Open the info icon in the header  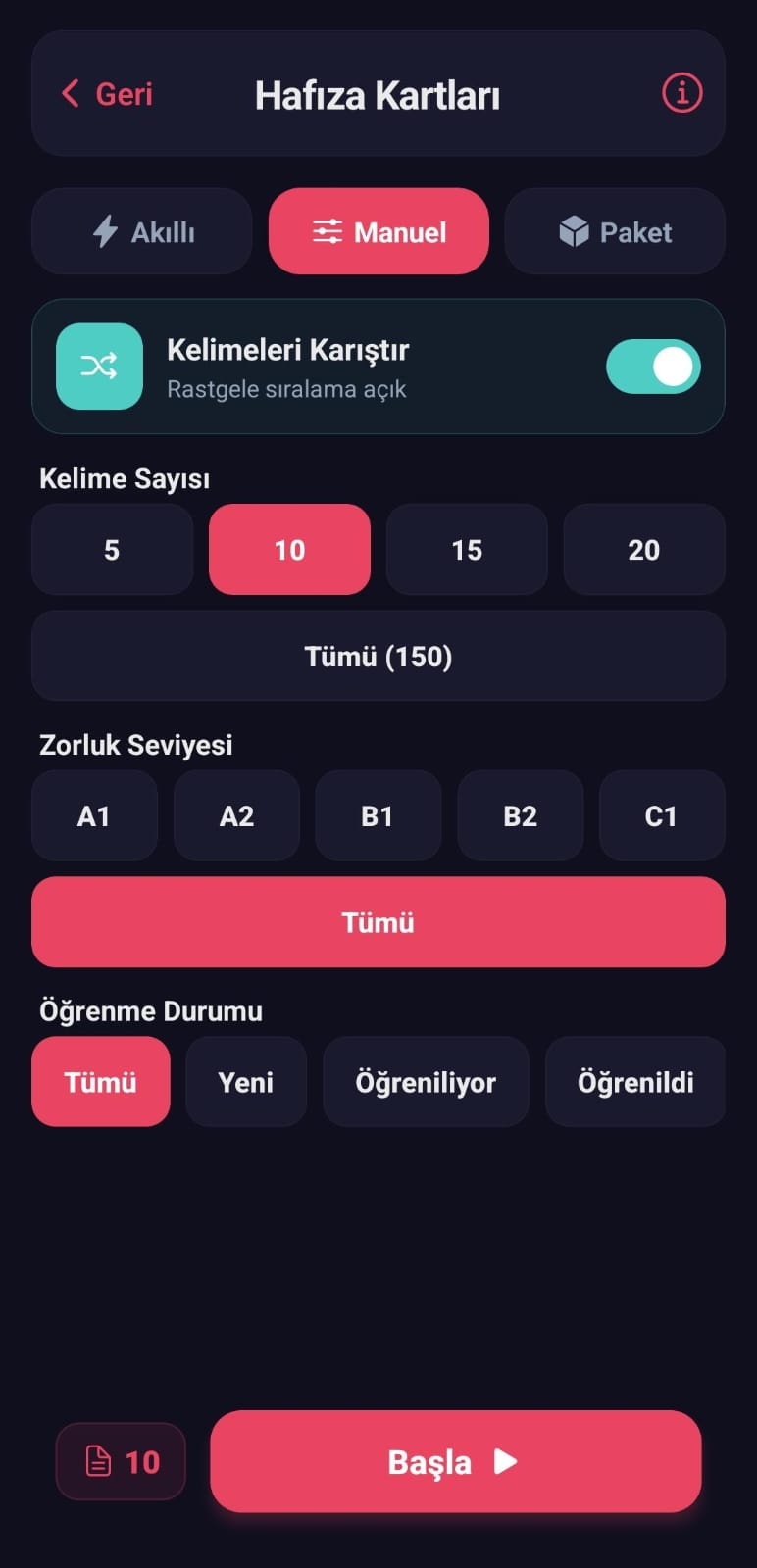coord(681,94)
